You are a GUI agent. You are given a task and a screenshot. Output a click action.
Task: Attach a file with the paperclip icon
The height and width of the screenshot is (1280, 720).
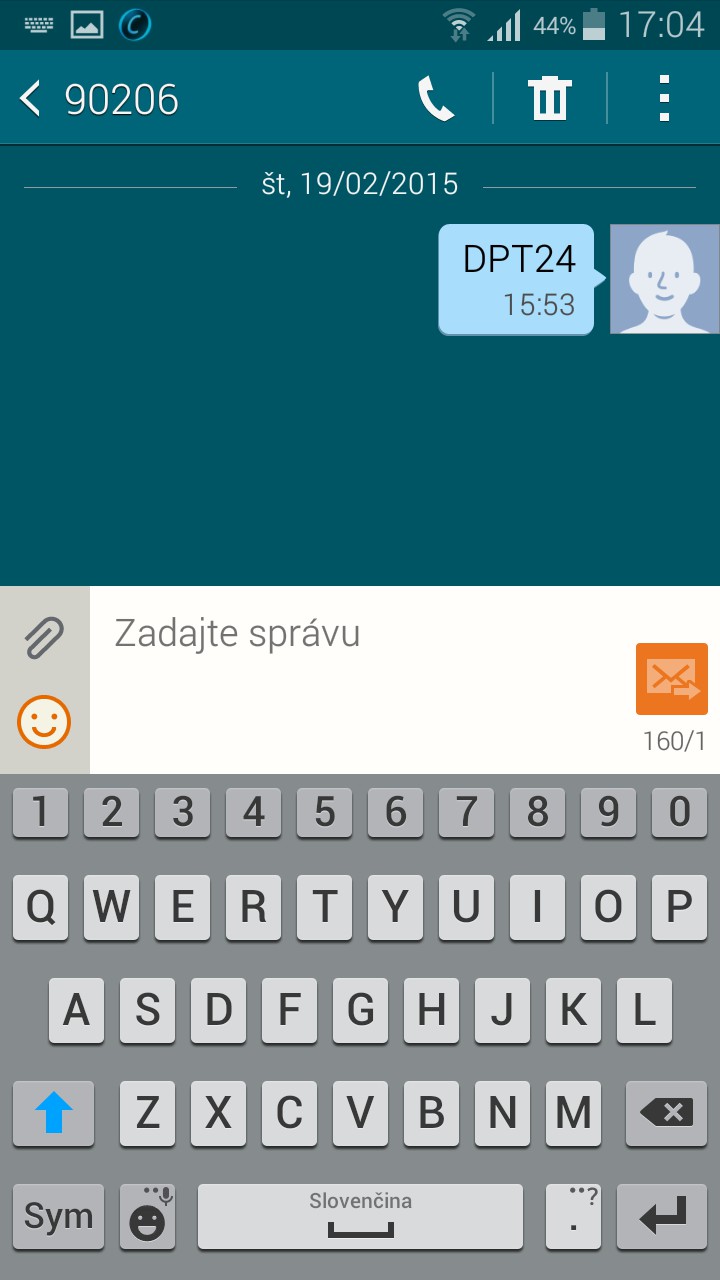tap(44, 636)
